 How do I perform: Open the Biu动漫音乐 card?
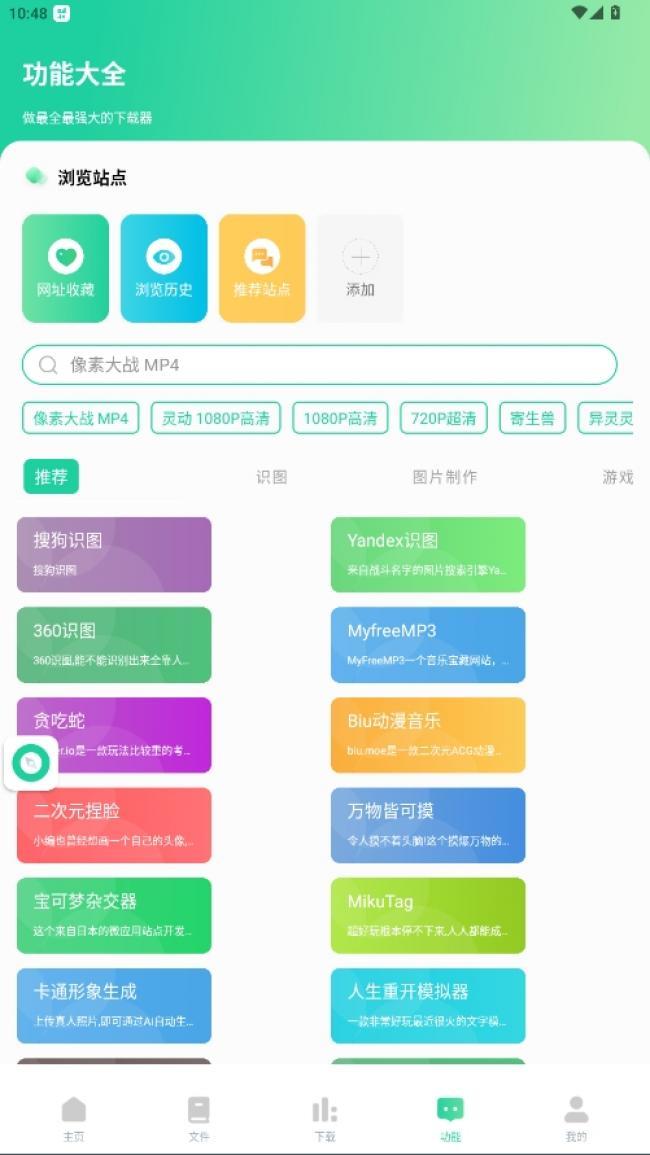[x=428, y=734]
